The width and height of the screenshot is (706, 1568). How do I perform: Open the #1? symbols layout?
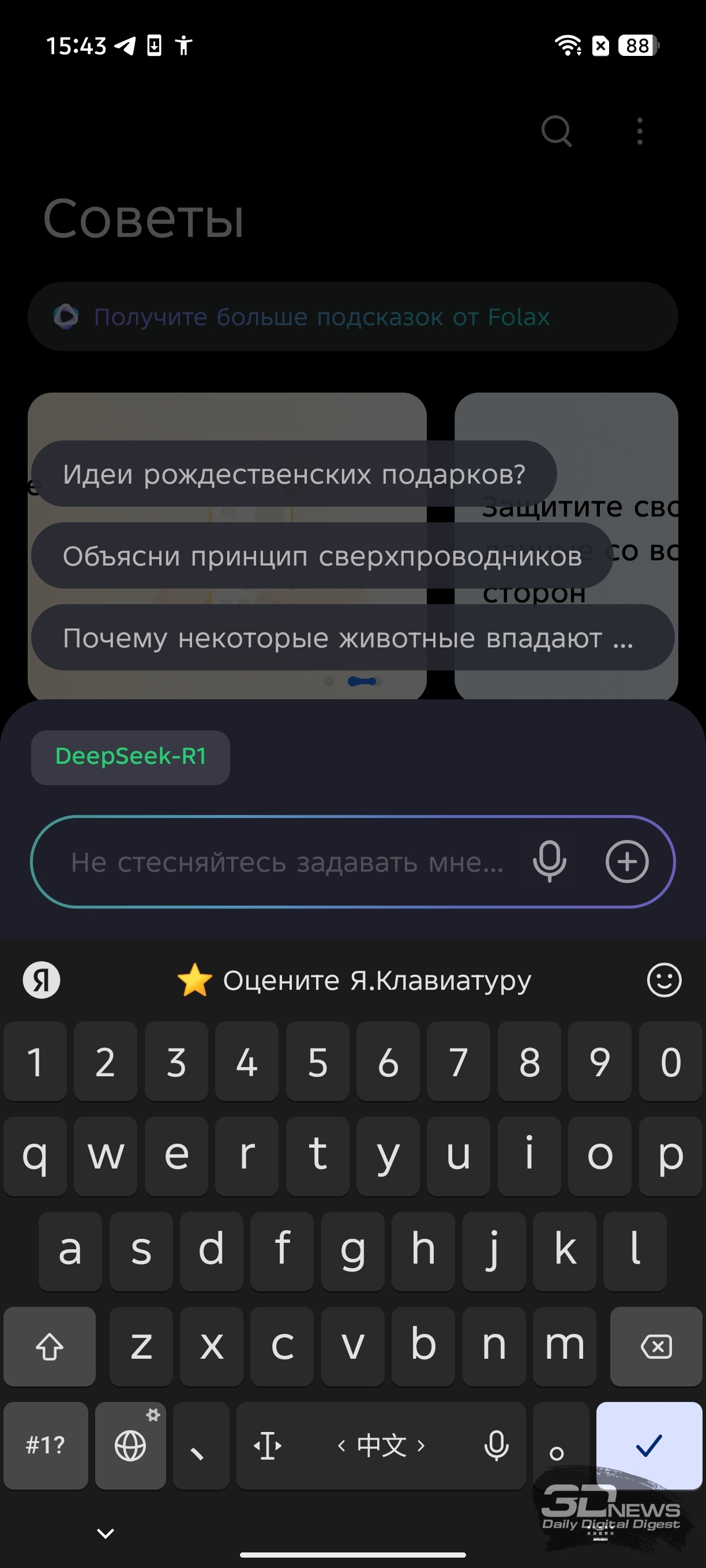point(46,1446)
